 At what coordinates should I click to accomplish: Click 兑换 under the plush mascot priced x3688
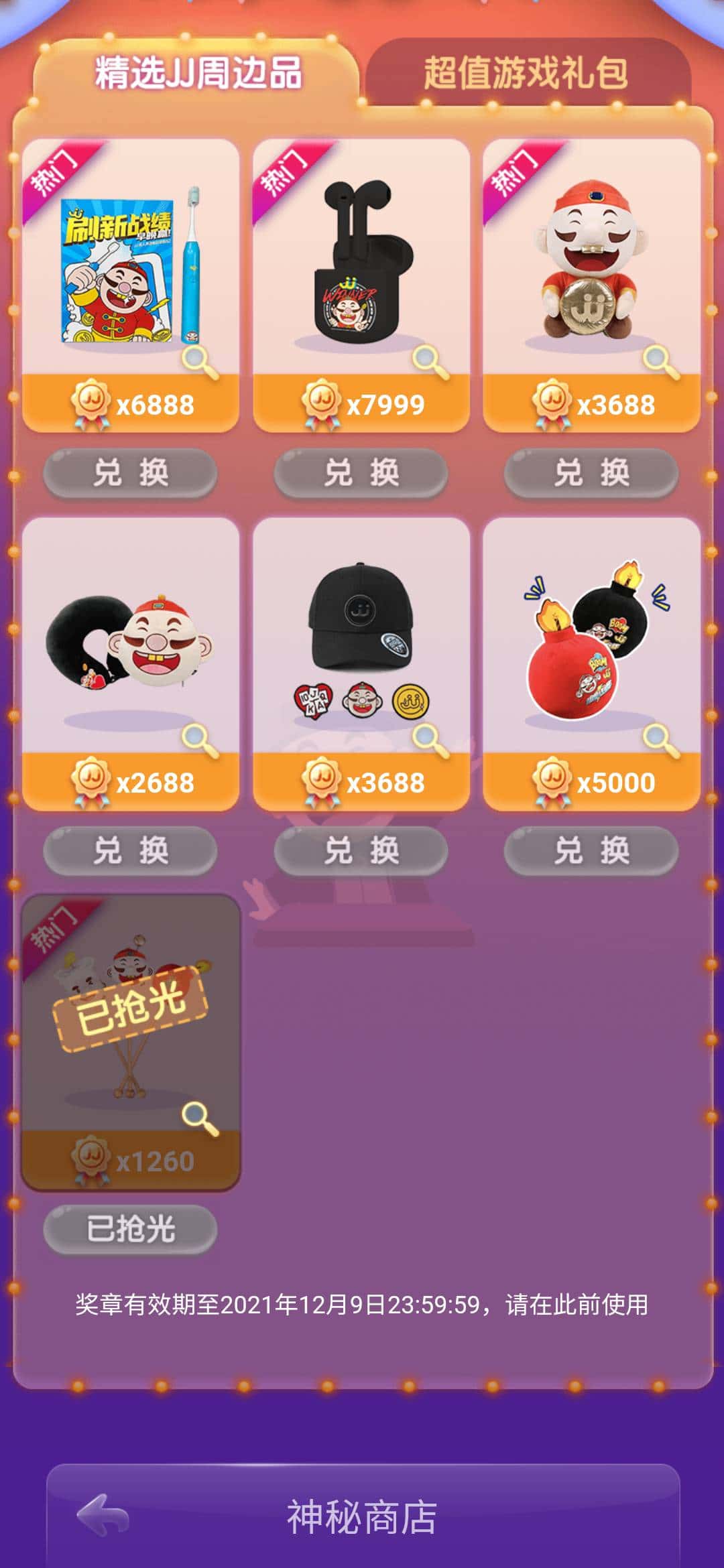click(x=590, y=472)
